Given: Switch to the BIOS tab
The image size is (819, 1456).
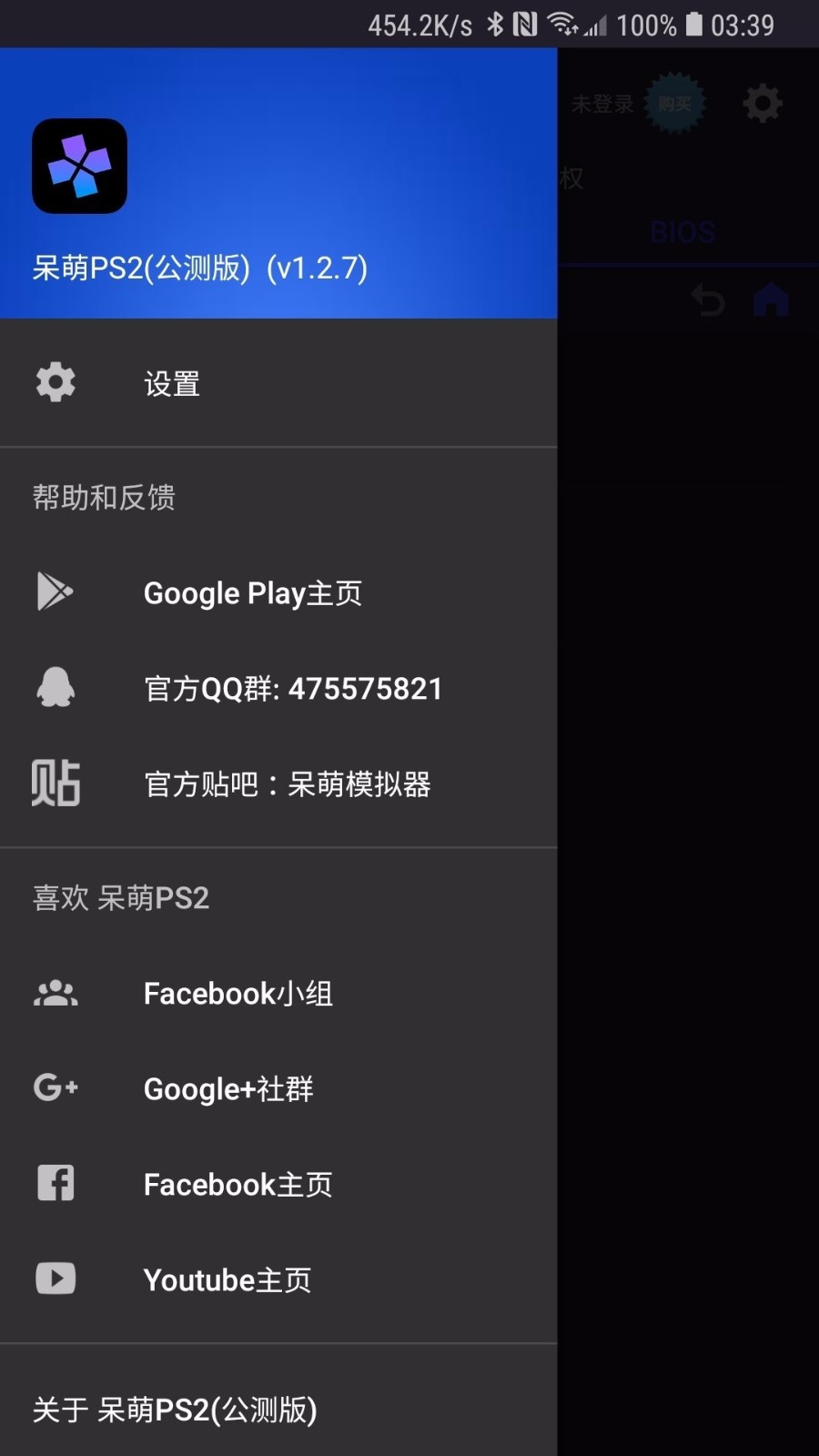Looking at the screenshot, I should (682, 232).
